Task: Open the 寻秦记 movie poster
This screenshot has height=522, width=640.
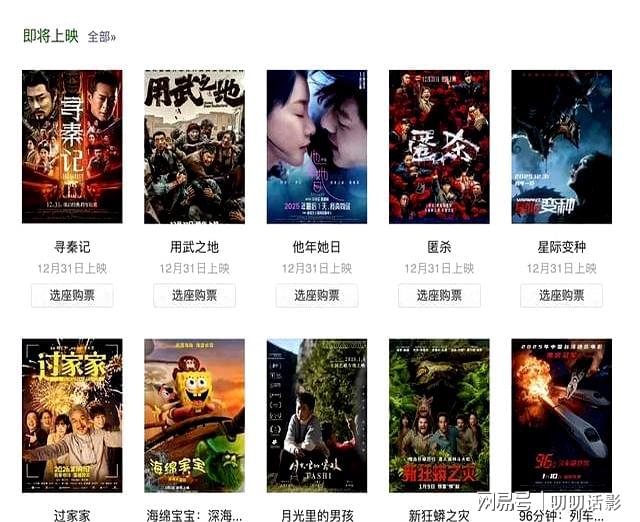Action: click(72, 146)
